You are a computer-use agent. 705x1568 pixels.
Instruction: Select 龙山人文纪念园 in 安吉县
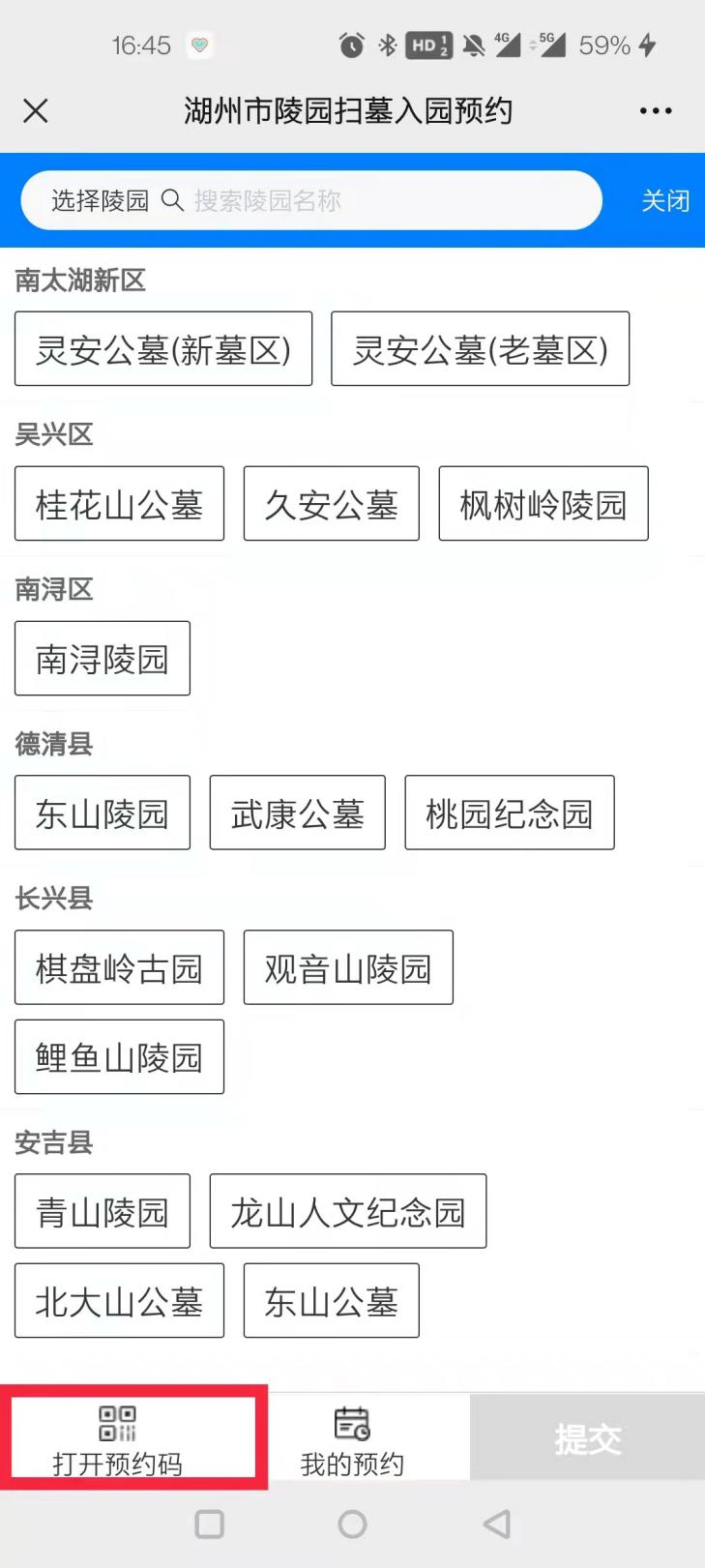click(349, 1210)
